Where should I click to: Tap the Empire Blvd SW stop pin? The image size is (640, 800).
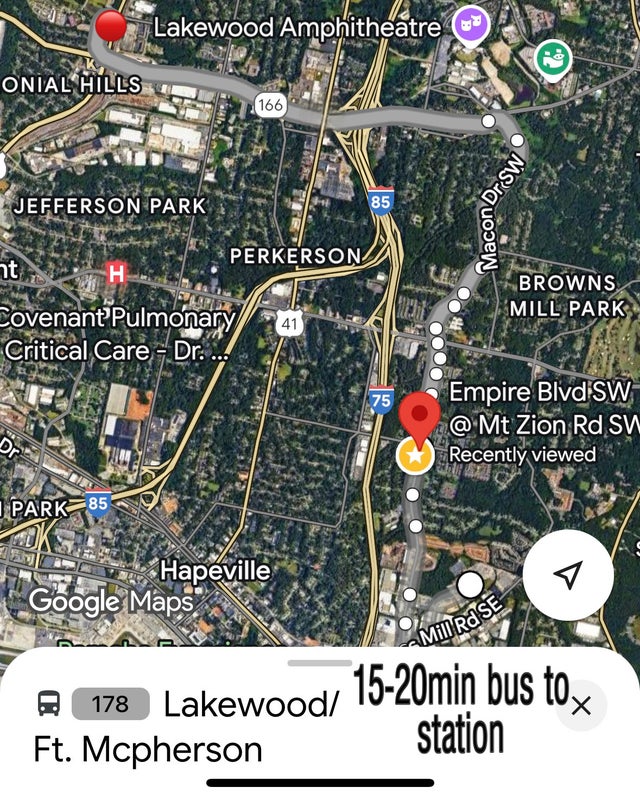point(420,414)
